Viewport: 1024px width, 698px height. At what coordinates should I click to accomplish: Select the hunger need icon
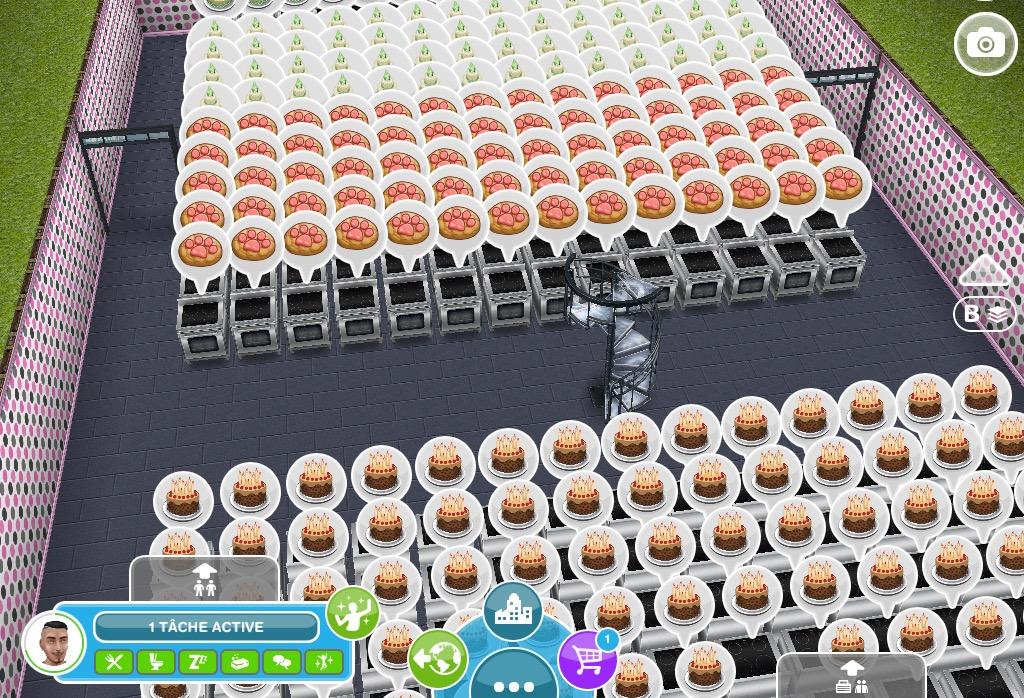click(114, 662)
